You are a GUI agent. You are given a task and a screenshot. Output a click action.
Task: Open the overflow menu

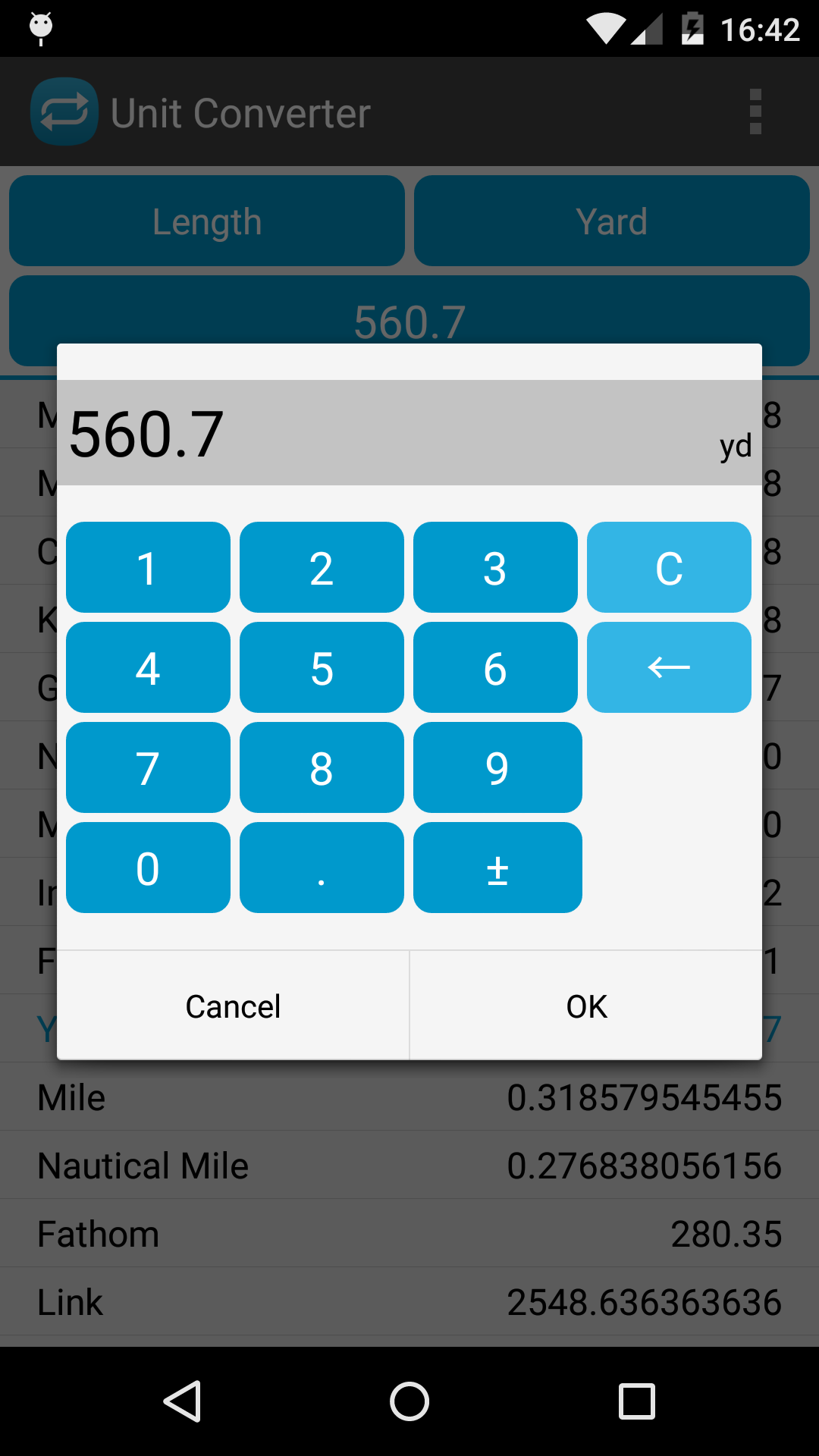pos(755,111)
